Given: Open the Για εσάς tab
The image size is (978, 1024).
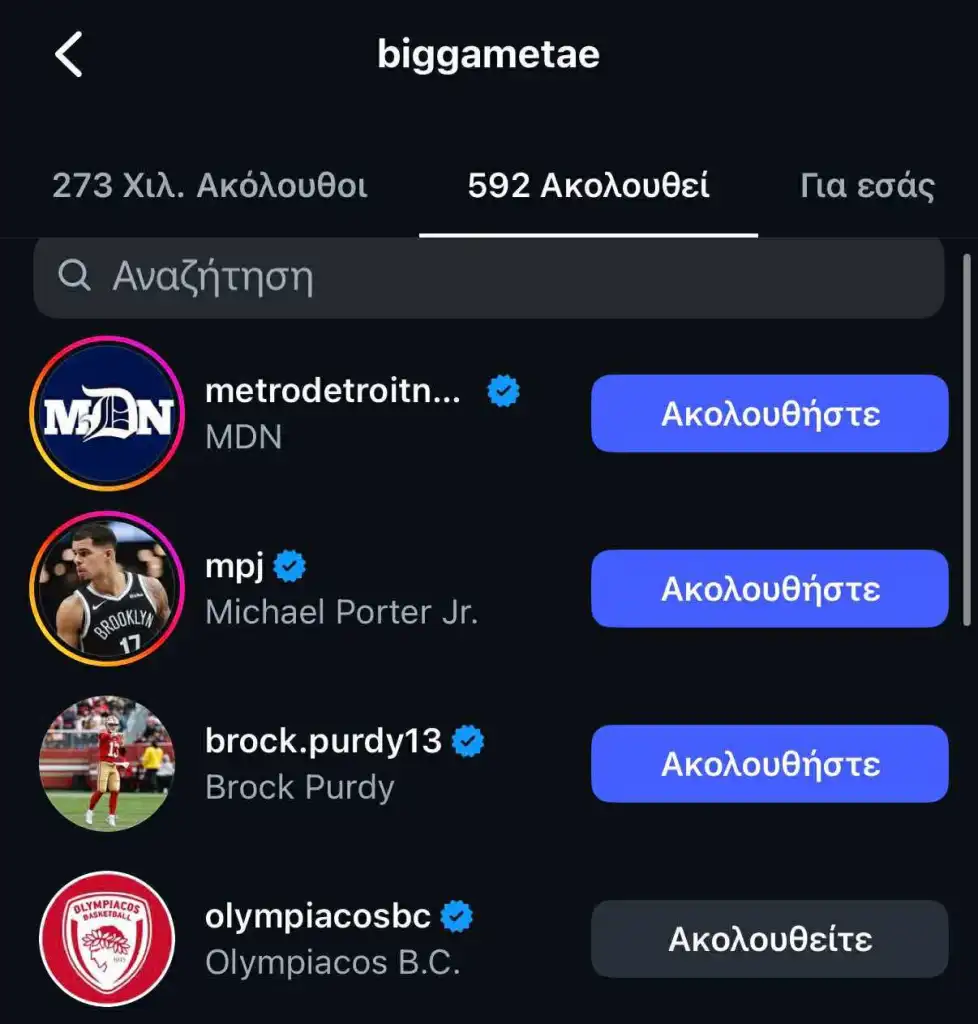Looking at the screenshot, I should pos(866,185).
